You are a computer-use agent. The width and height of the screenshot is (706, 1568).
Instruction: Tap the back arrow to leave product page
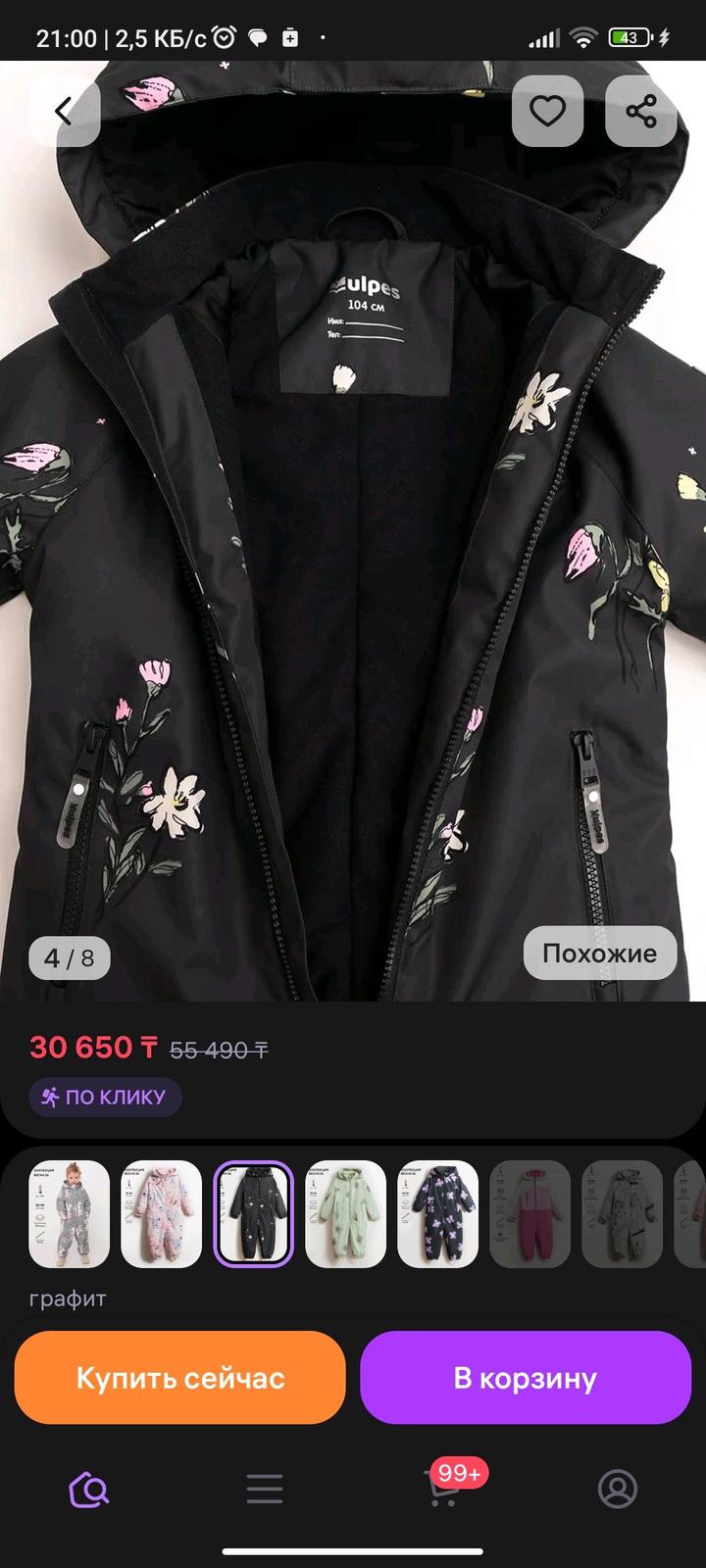click(x=65, y=111)
